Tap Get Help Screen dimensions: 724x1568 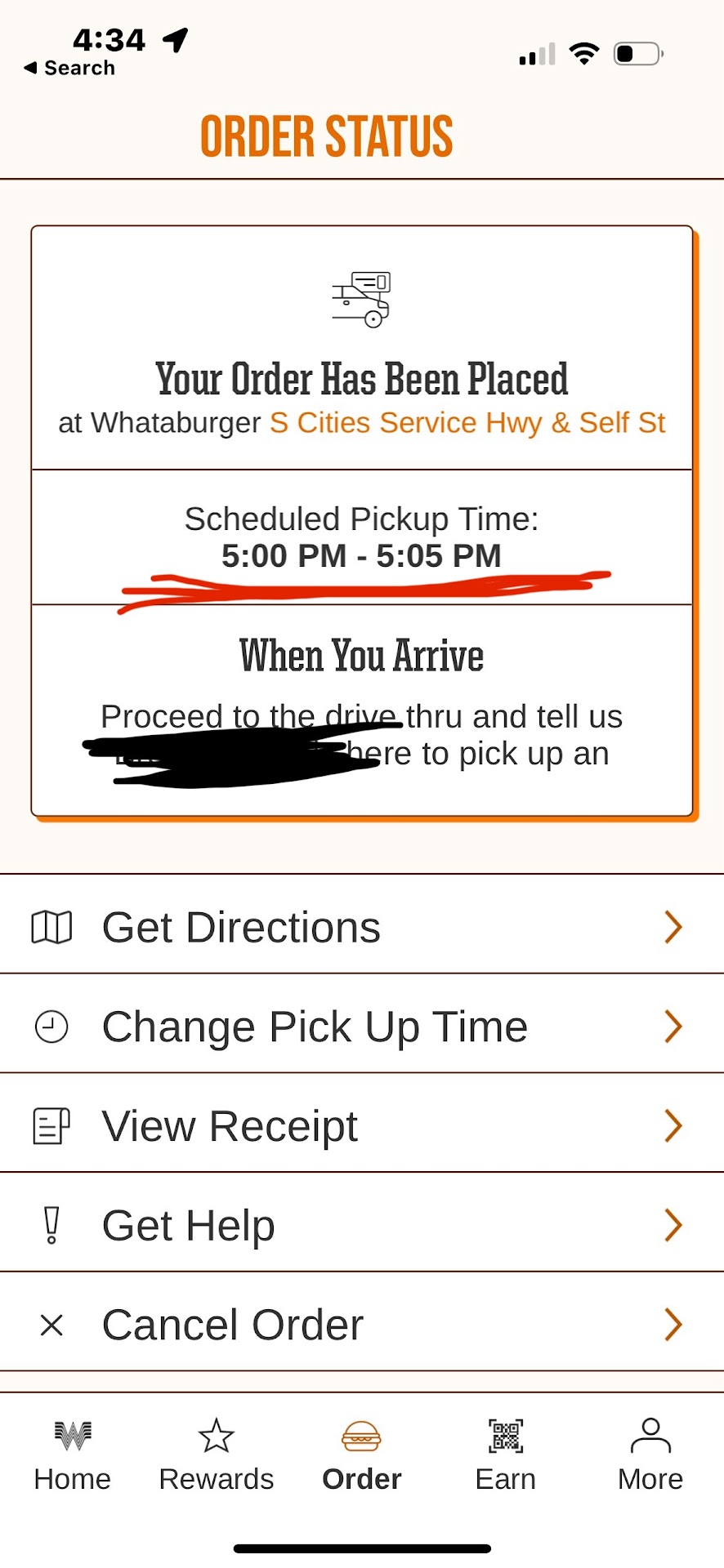coord(362,1225)
